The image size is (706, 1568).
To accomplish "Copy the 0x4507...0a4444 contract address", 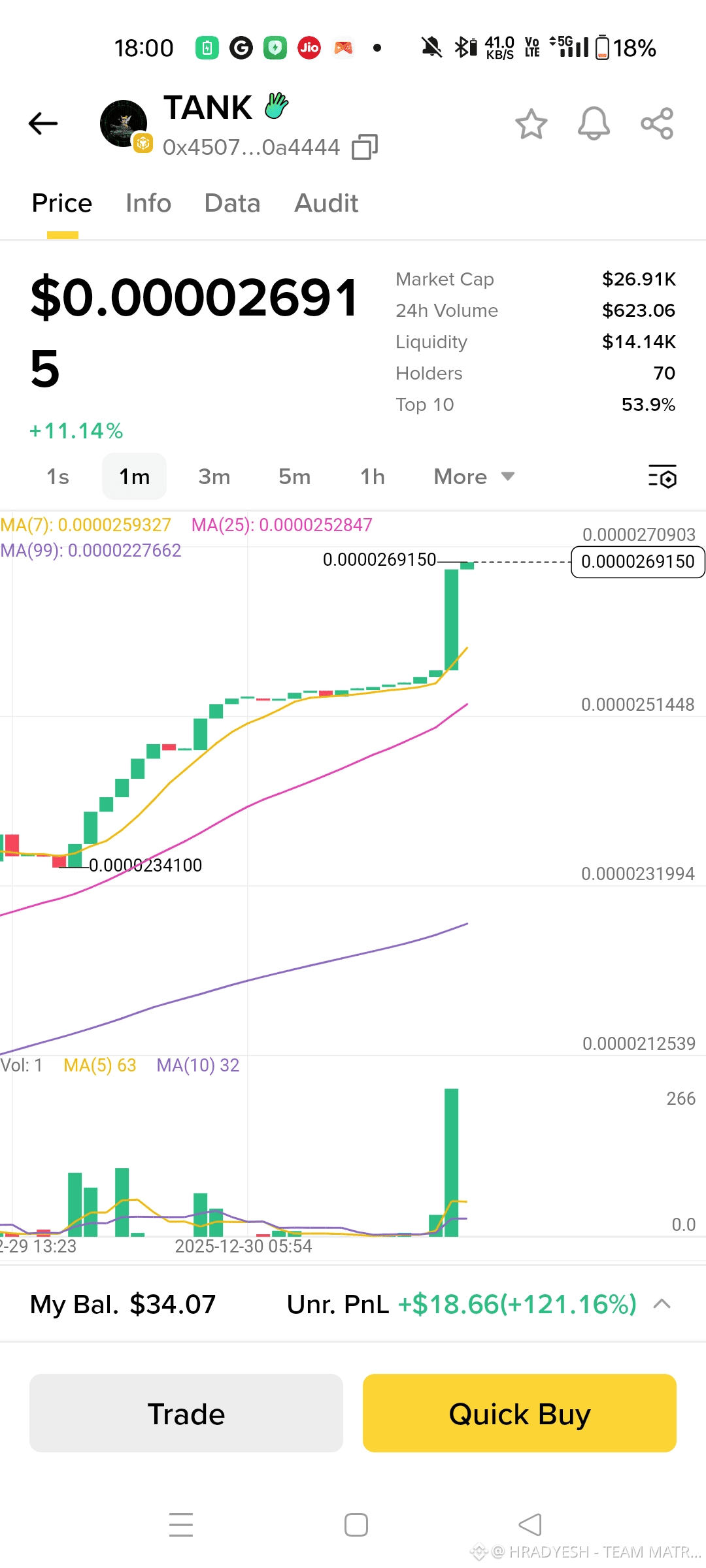I will point(365,148).
